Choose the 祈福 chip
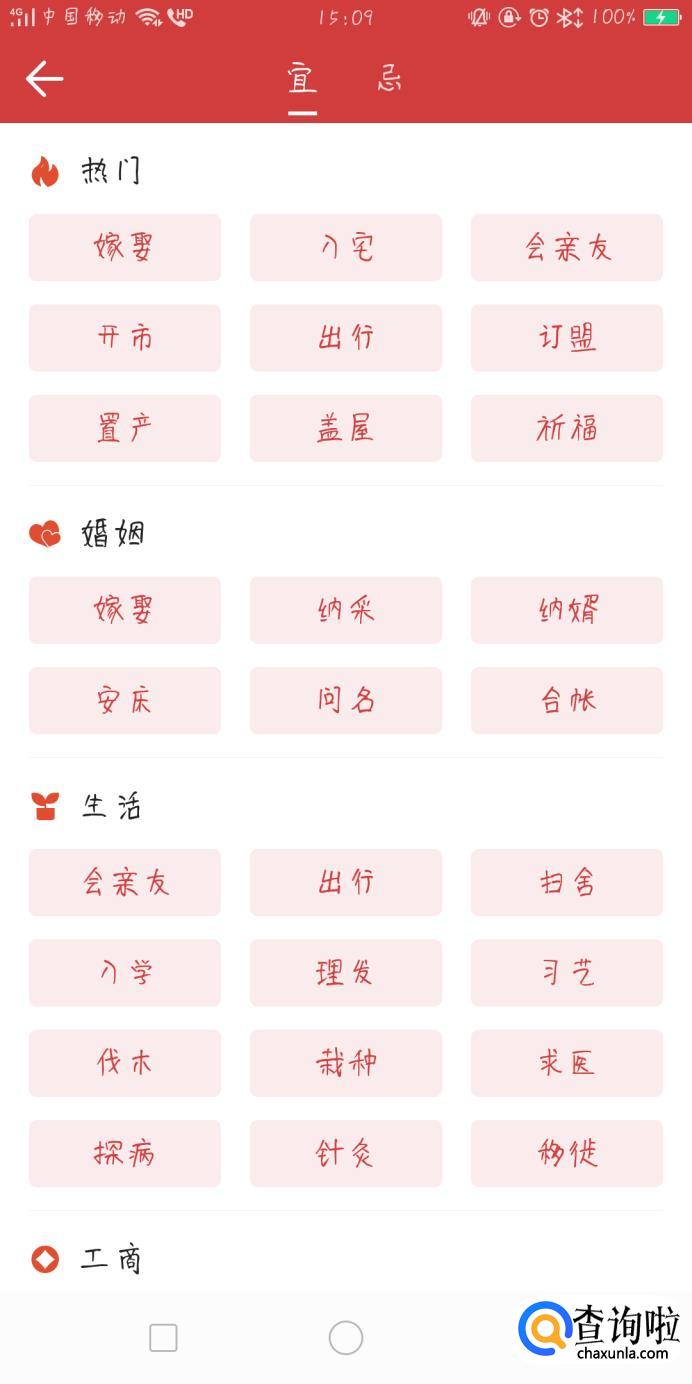Image resolution: width=692 pixels, height=1384 pixels. pyautogui.click(x=567, y=428)
